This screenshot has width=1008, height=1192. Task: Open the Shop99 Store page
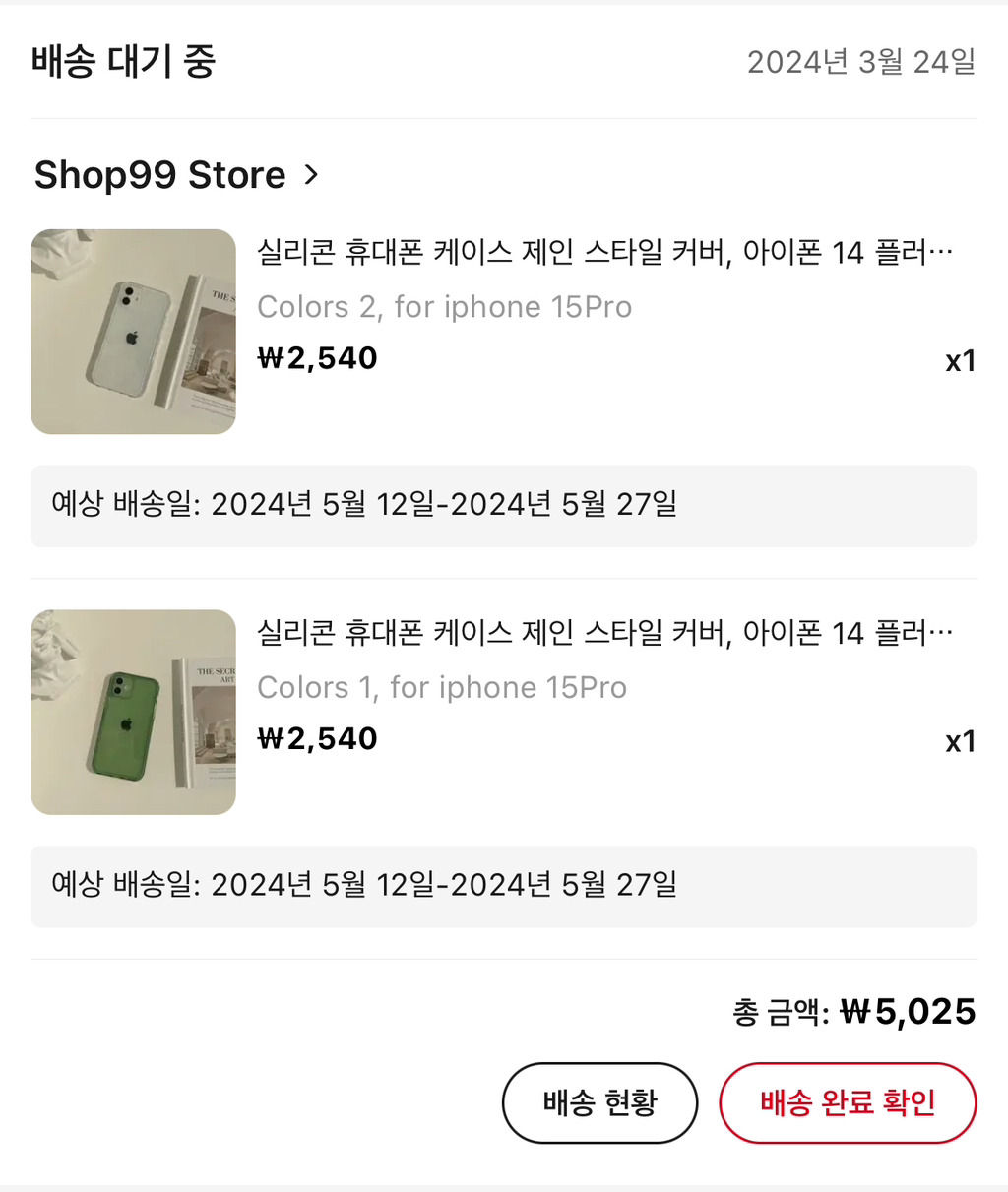point(176,175)
